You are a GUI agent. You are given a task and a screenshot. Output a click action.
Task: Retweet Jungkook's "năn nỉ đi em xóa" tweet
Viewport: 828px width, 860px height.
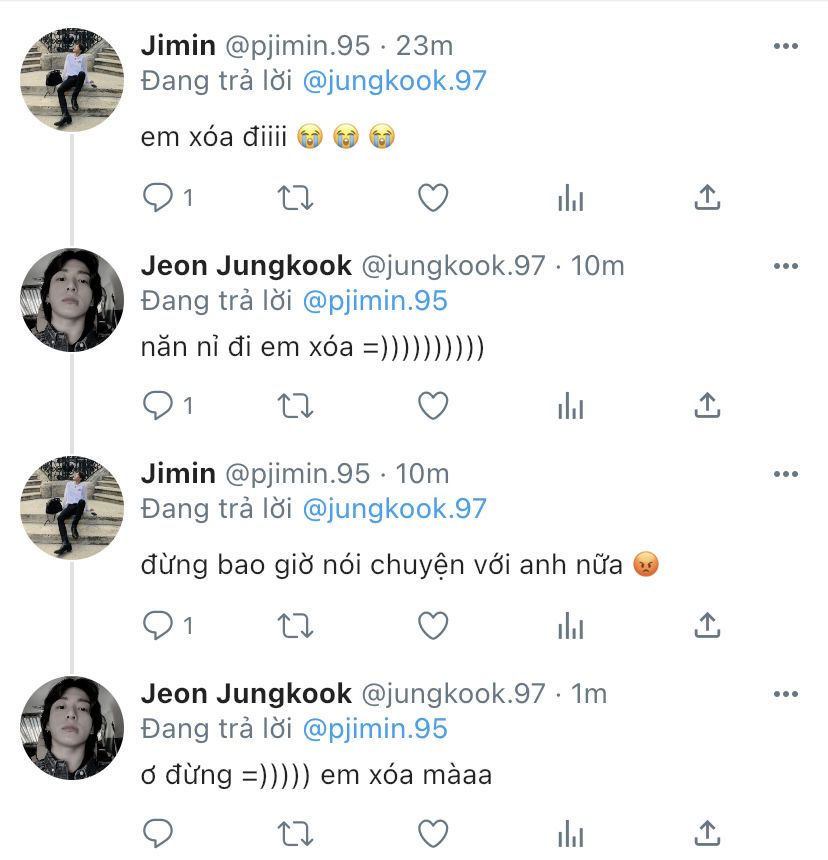(295, 405)
